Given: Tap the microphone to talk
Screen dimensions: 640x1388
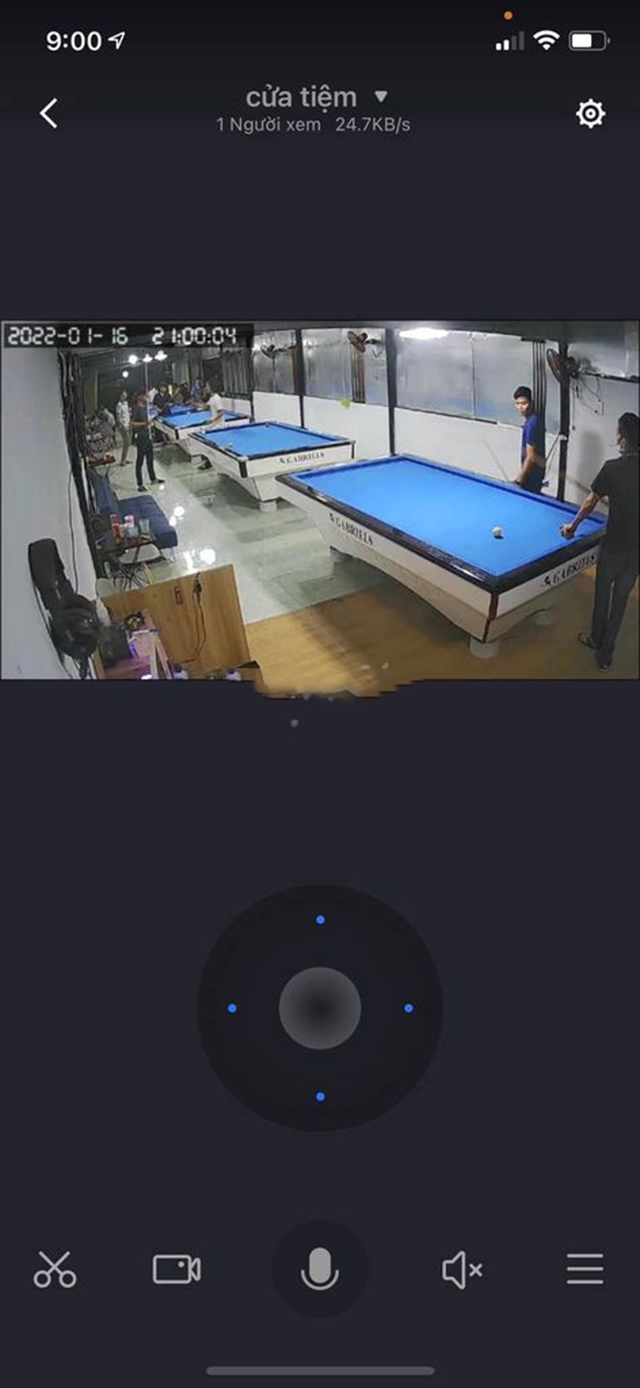Looking at the screenshot, I should tap(320, 1269).
